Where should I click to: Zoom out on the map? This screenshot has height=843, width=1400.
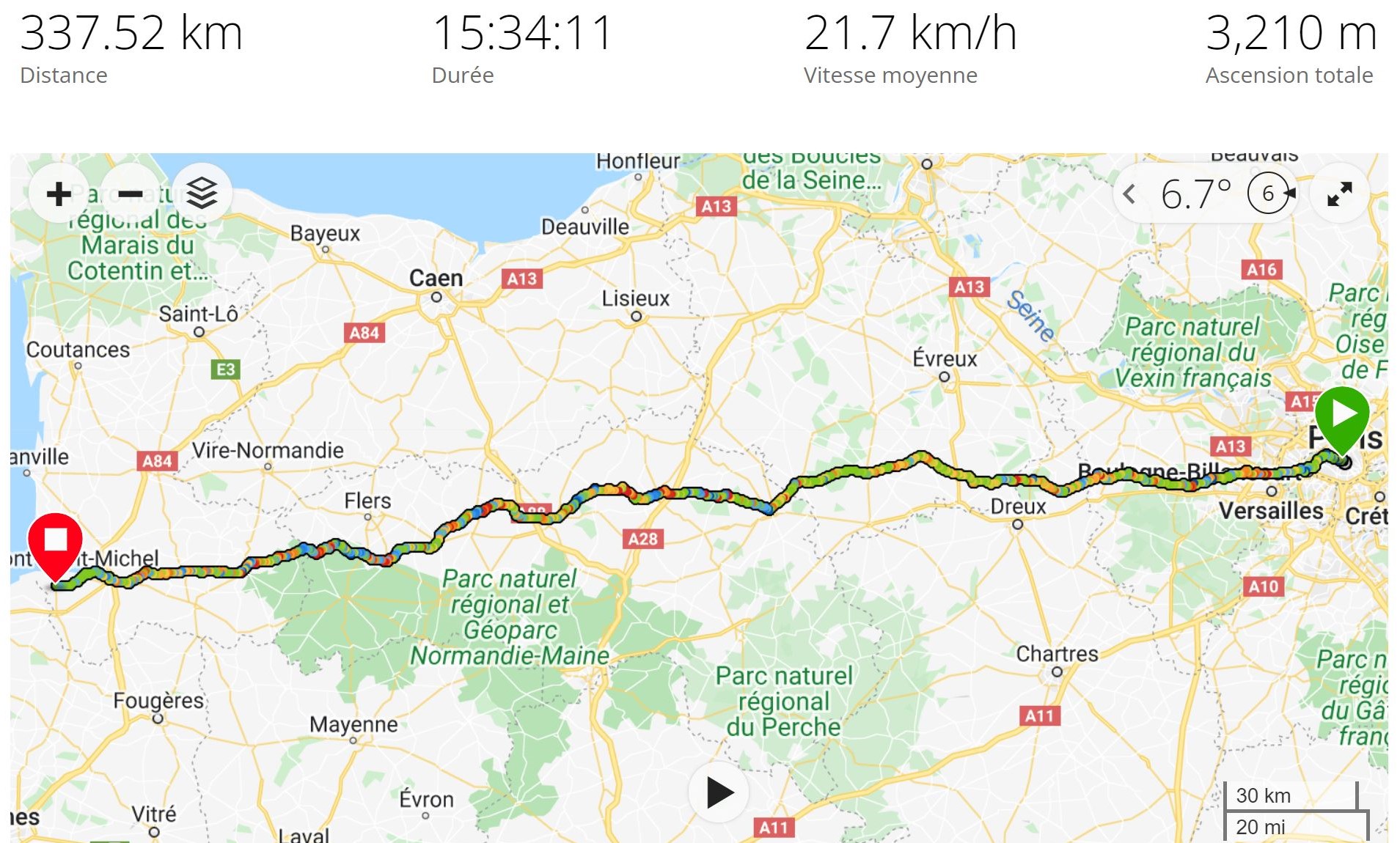coord(131,194)
